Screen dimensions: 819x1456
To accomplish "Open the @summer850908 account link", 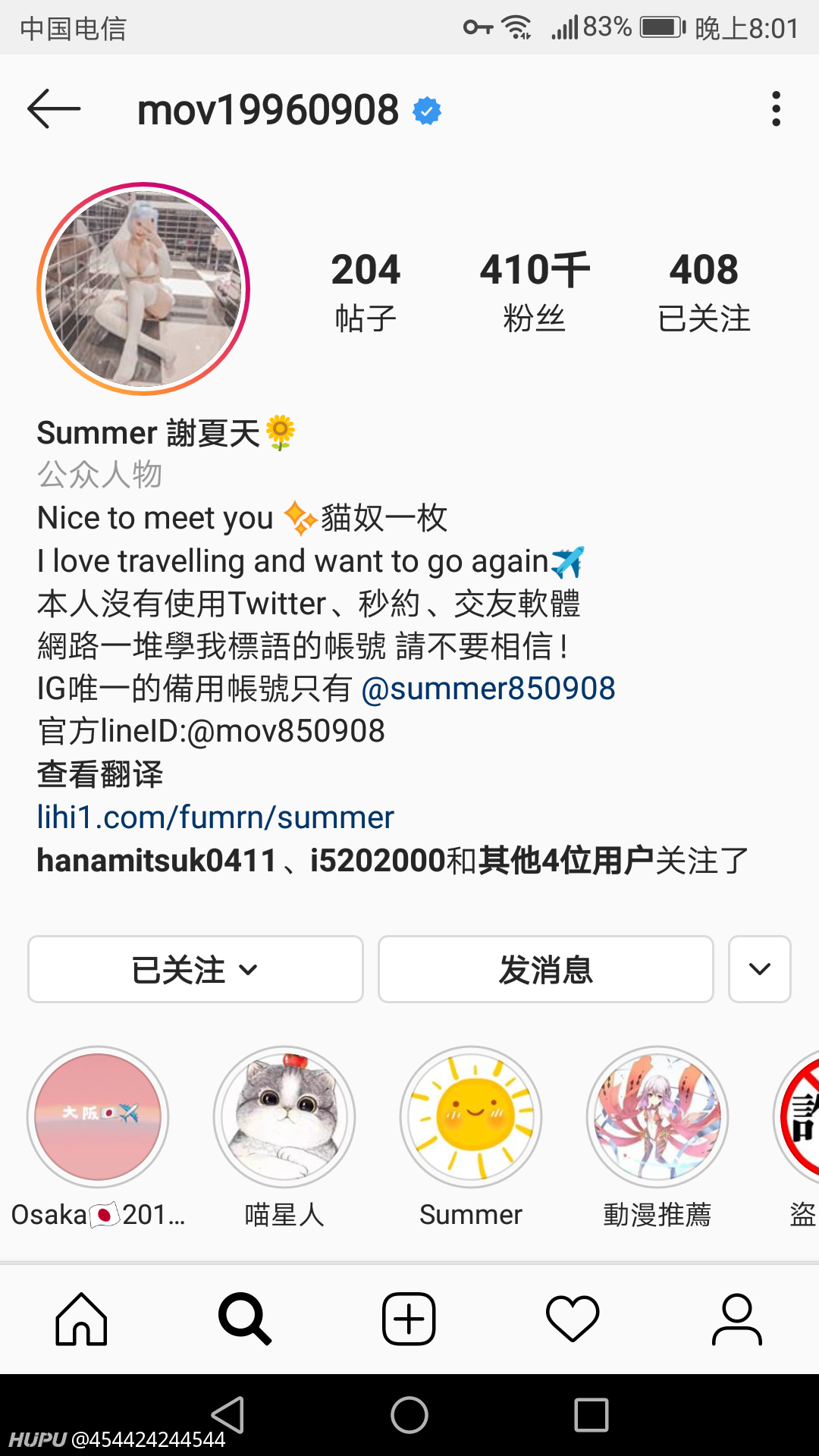I will pyautogui.click(x=488, y=689).
